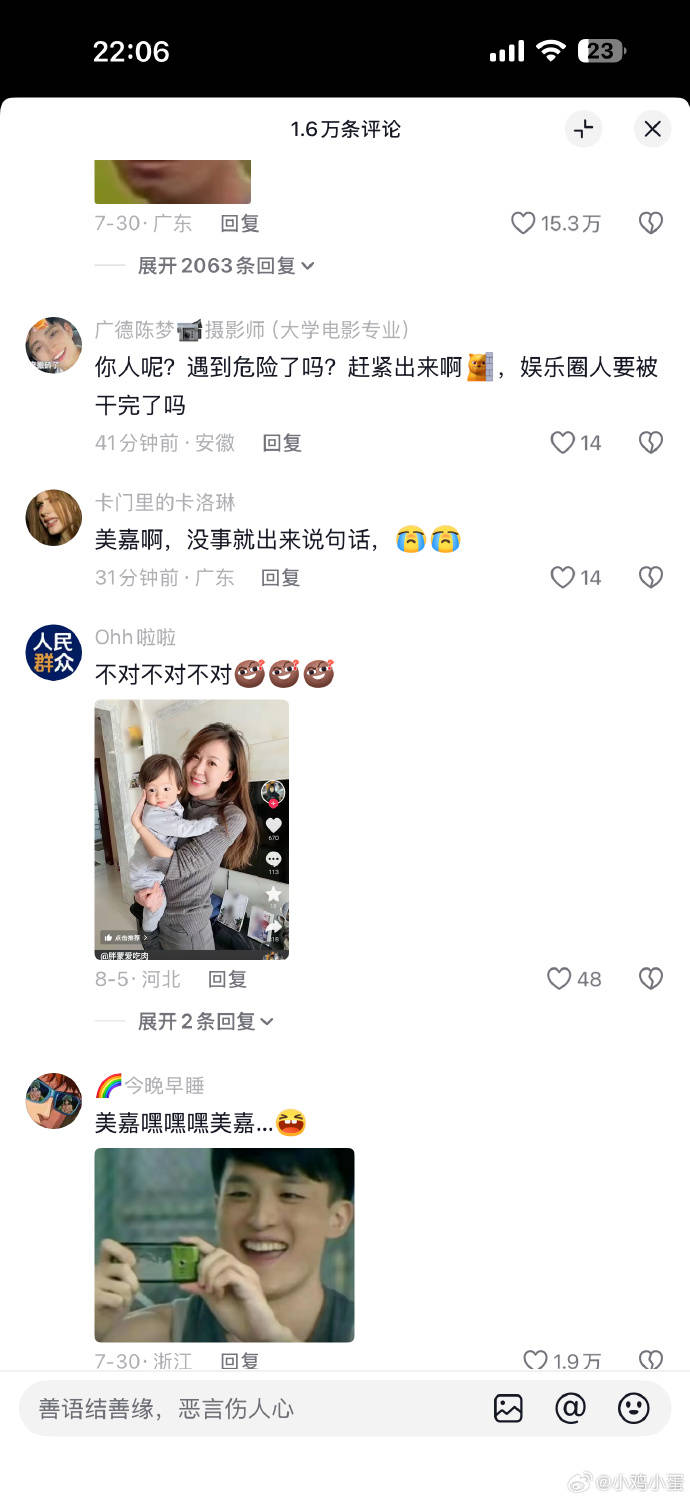The height and width of the screenshot is (1499, 690).
Task: Expand 2063 replies
Action: 226,266
